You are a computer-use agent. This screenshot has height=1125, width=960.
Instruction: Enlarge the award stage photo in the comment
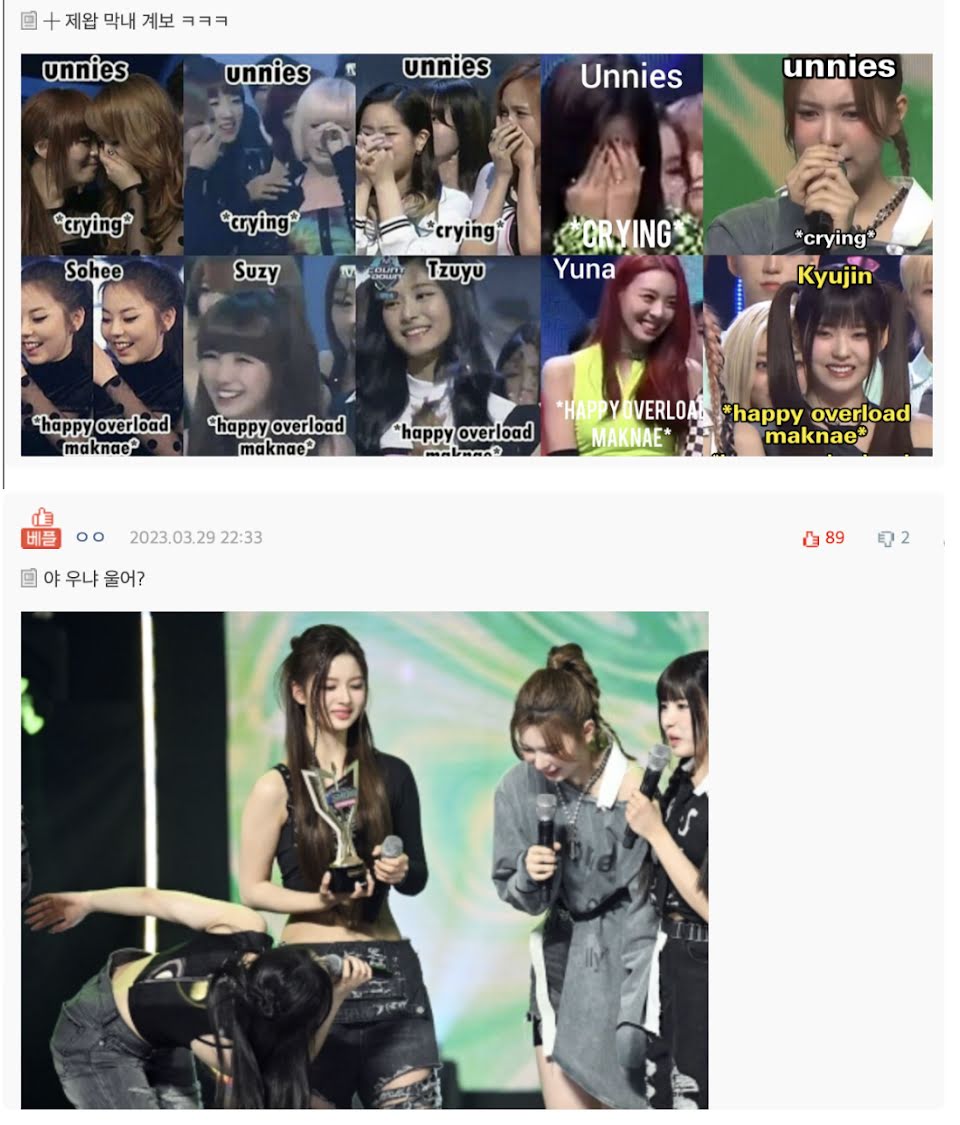click(x=364, y=859)
